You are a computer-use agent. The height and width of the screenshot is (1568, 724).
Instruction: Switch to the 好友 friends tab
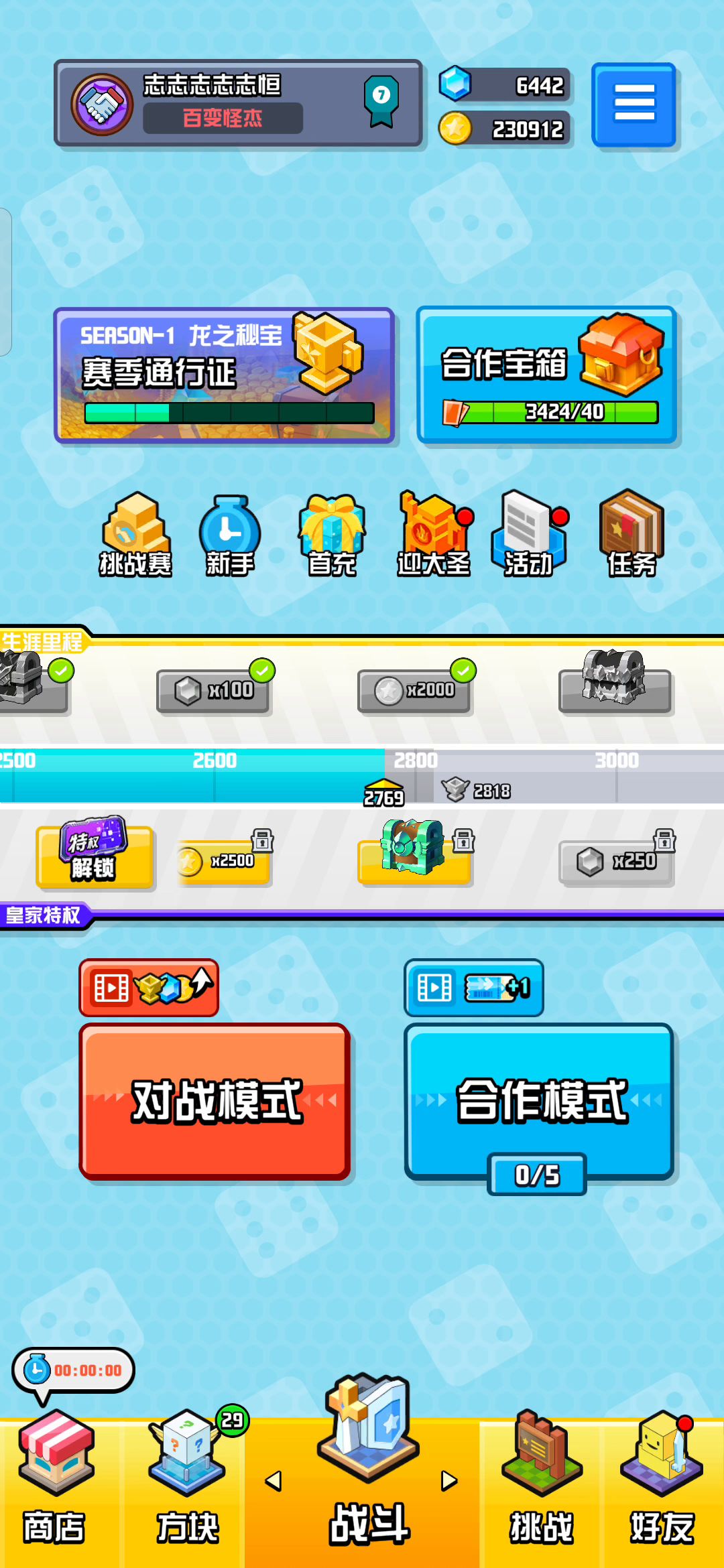[x=662, y=1481]
